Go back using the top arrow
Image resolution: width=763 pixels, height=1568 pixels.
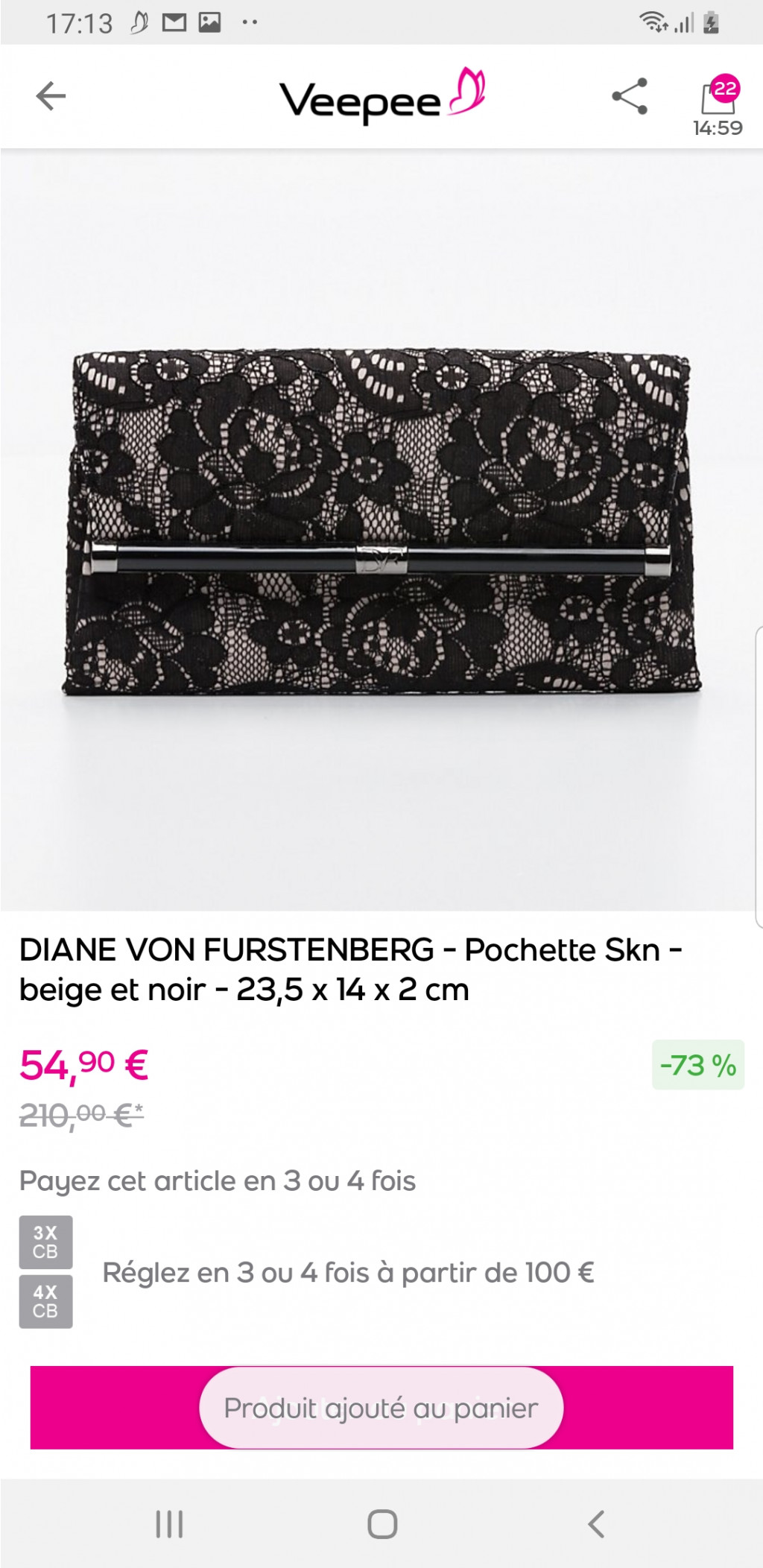point(51,97)
